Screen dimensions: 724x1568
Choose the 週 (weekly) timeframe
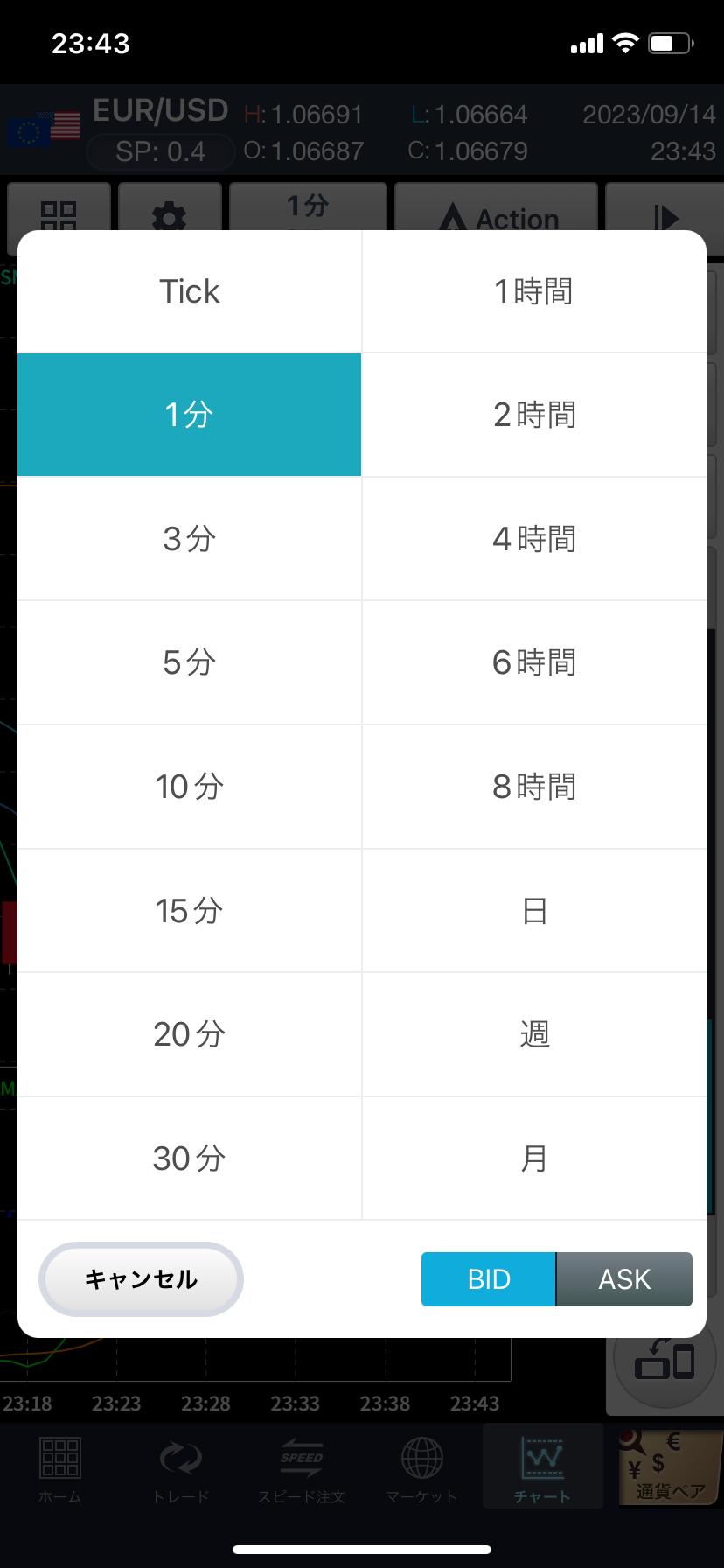[534, 1034]
